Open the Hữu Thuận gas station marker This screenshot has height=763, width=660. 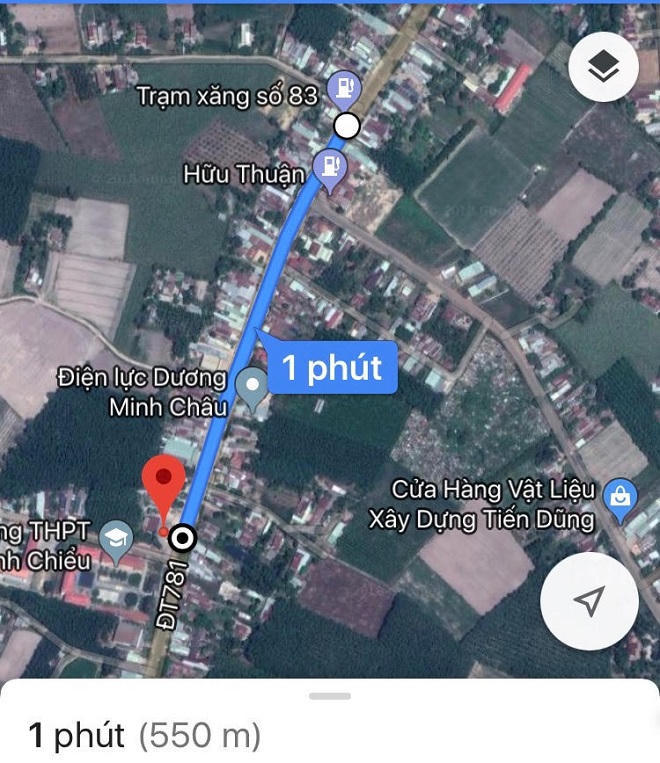point(330,169)
